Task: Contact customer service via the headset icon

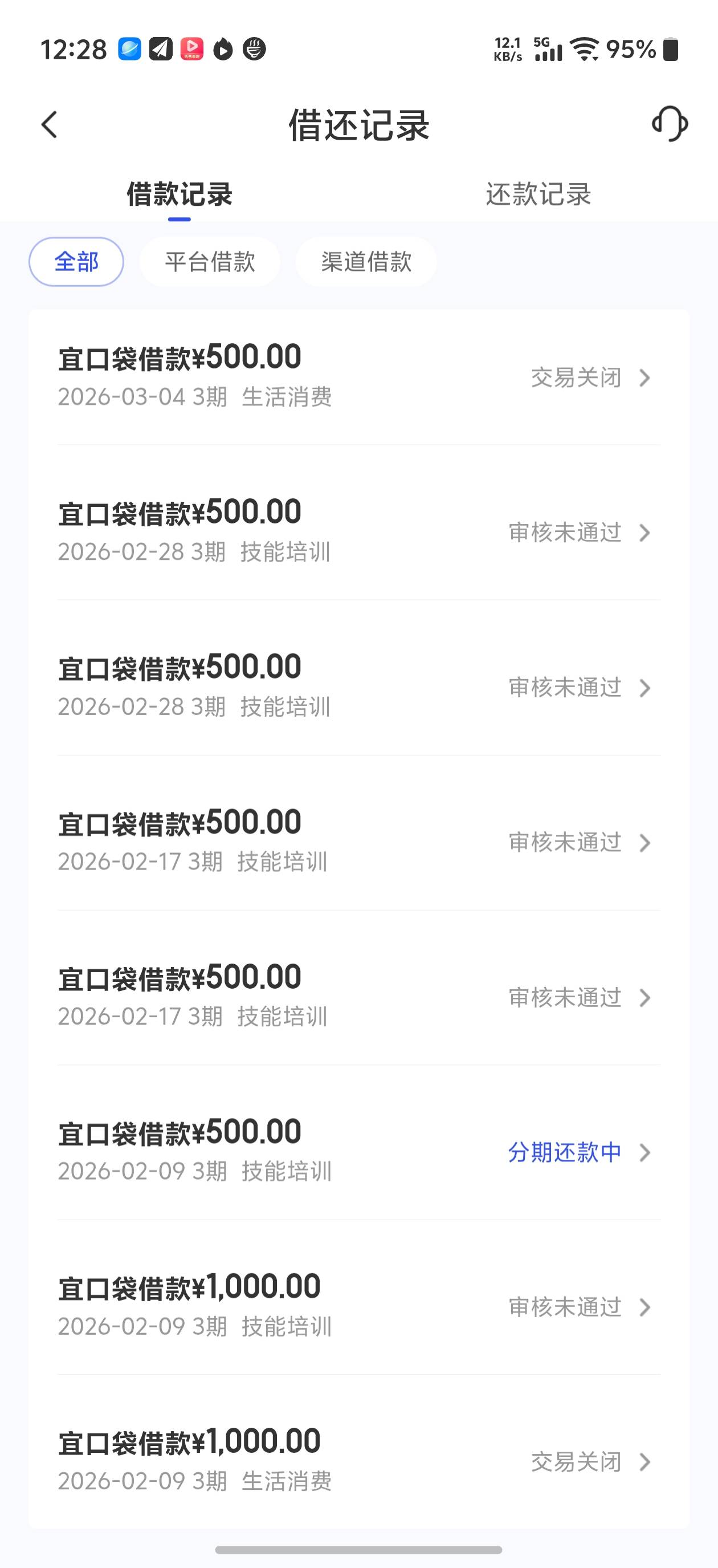Action: tap(670, 124)
